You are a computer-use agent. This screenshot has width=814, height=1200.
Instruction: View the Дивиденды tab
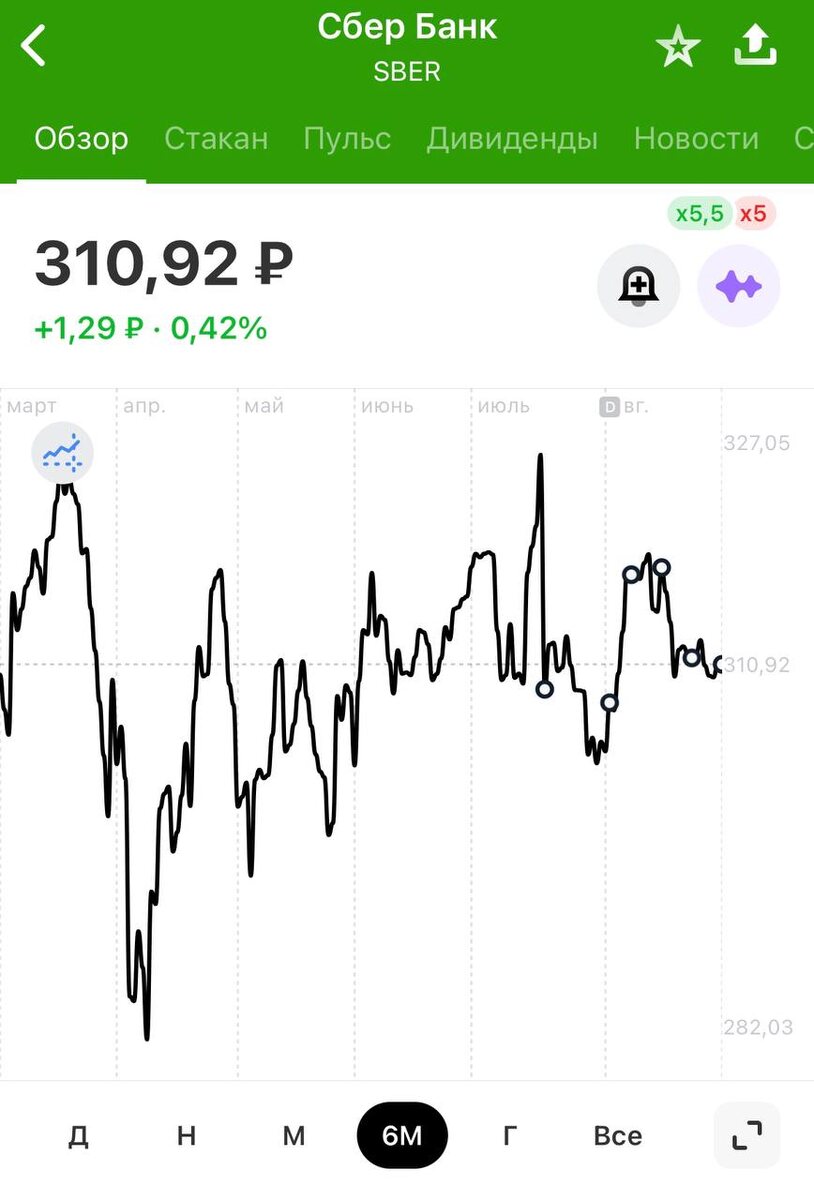pyautogui.click(x=512, y=138)
